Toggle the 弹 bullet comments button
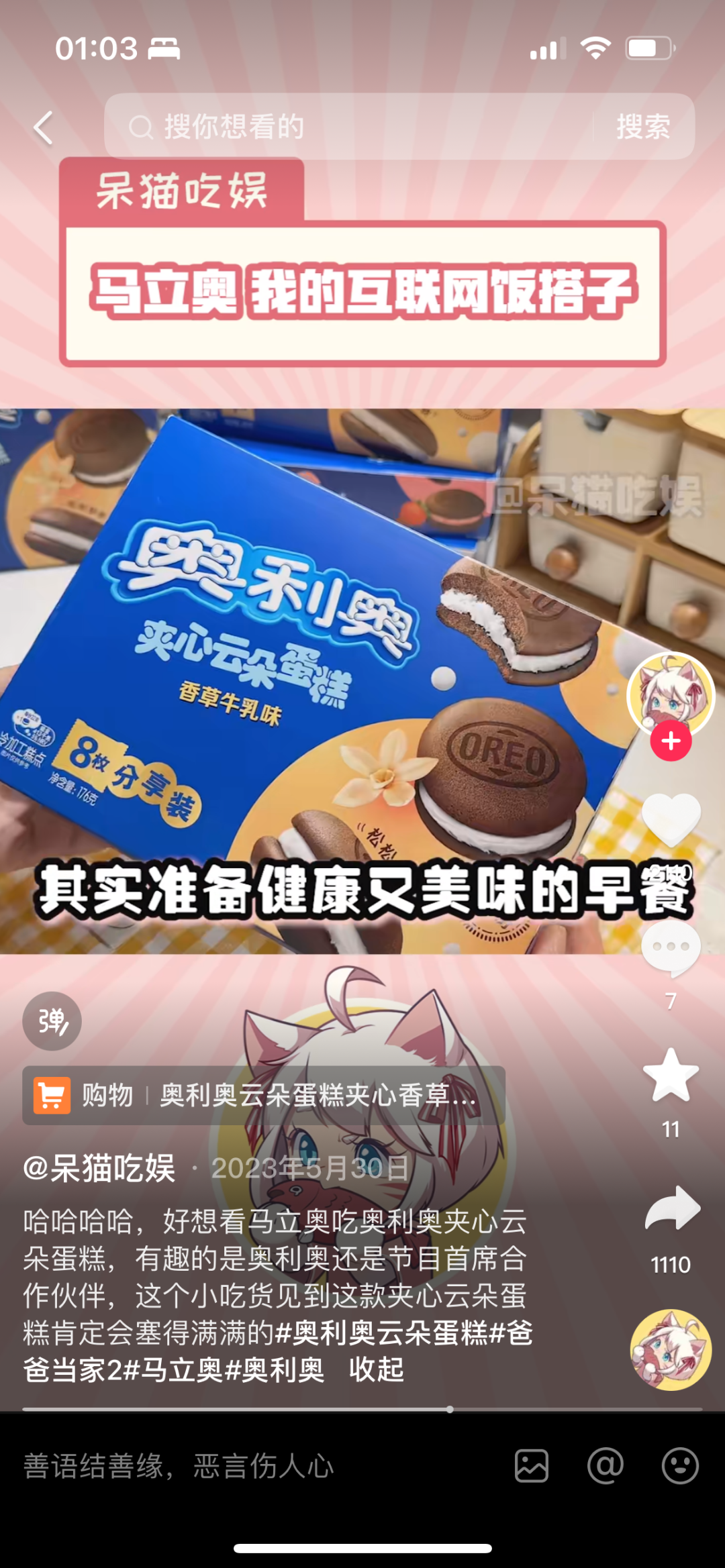The image size is (725, 1568). coord(52,1021)
